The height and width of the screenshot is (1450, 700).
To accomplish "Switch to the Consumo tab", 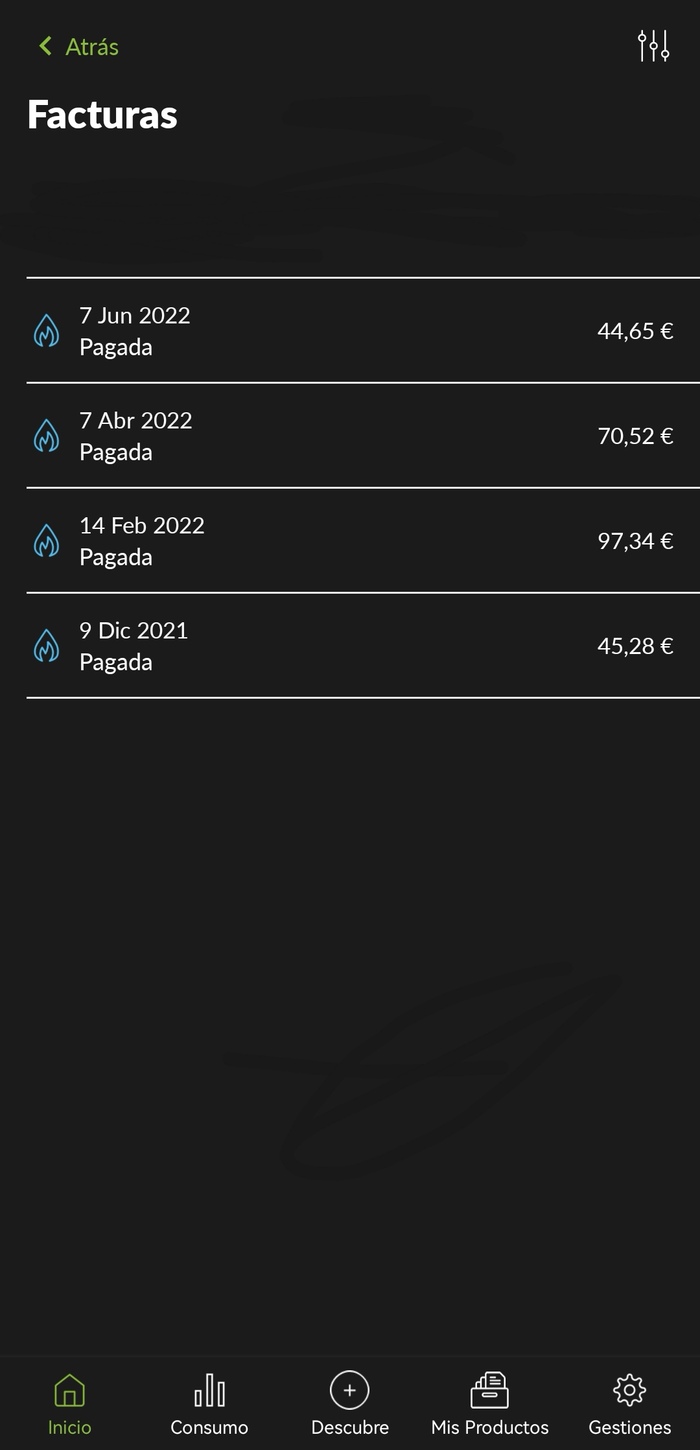I will click(x=209, y=1404).
